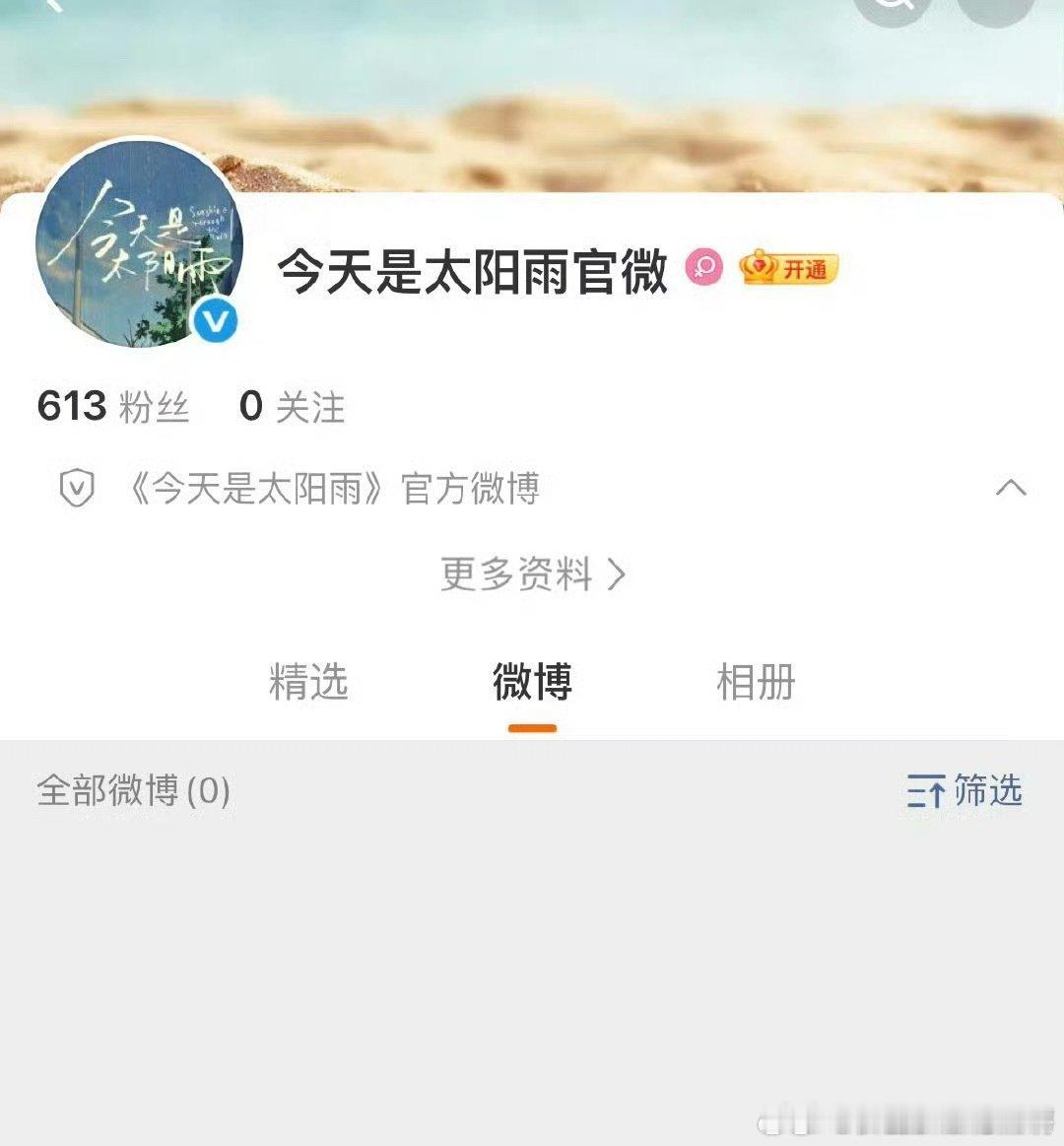Select the active 微博 tab

click(531, 682)
